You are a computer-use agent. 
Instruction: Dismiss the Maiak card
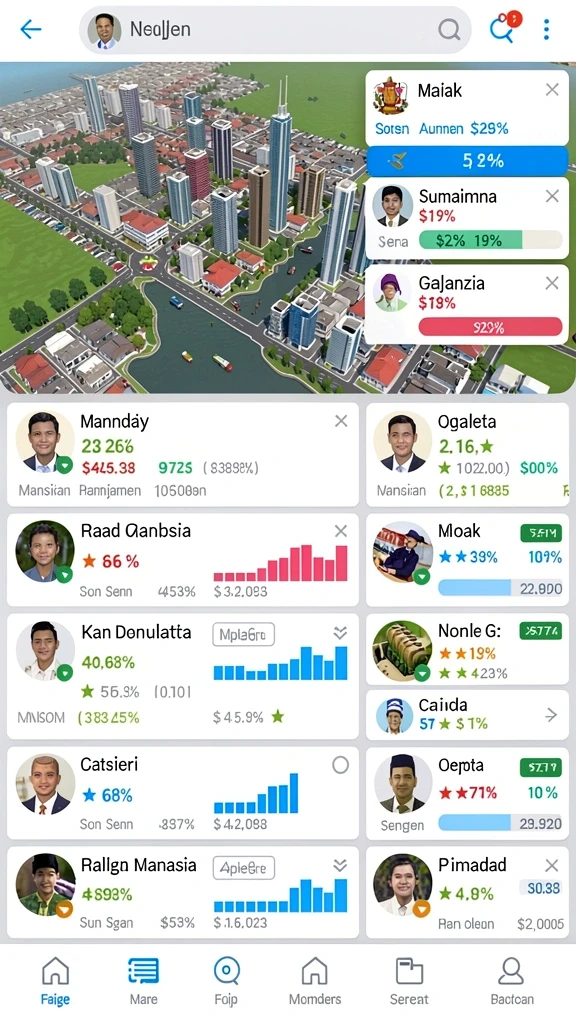click(x=552, y=90)
